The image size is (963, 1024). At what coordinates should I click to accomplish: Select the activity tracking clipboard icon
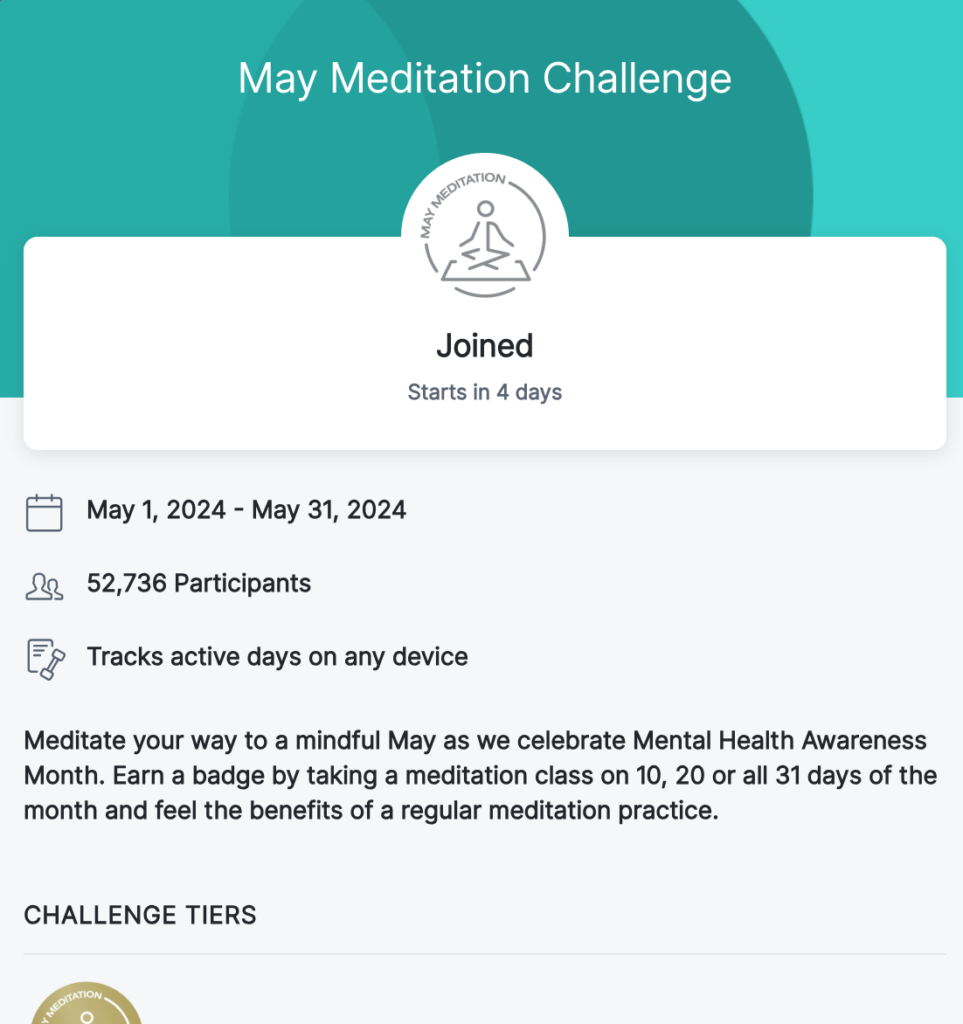tap(44, 657)
